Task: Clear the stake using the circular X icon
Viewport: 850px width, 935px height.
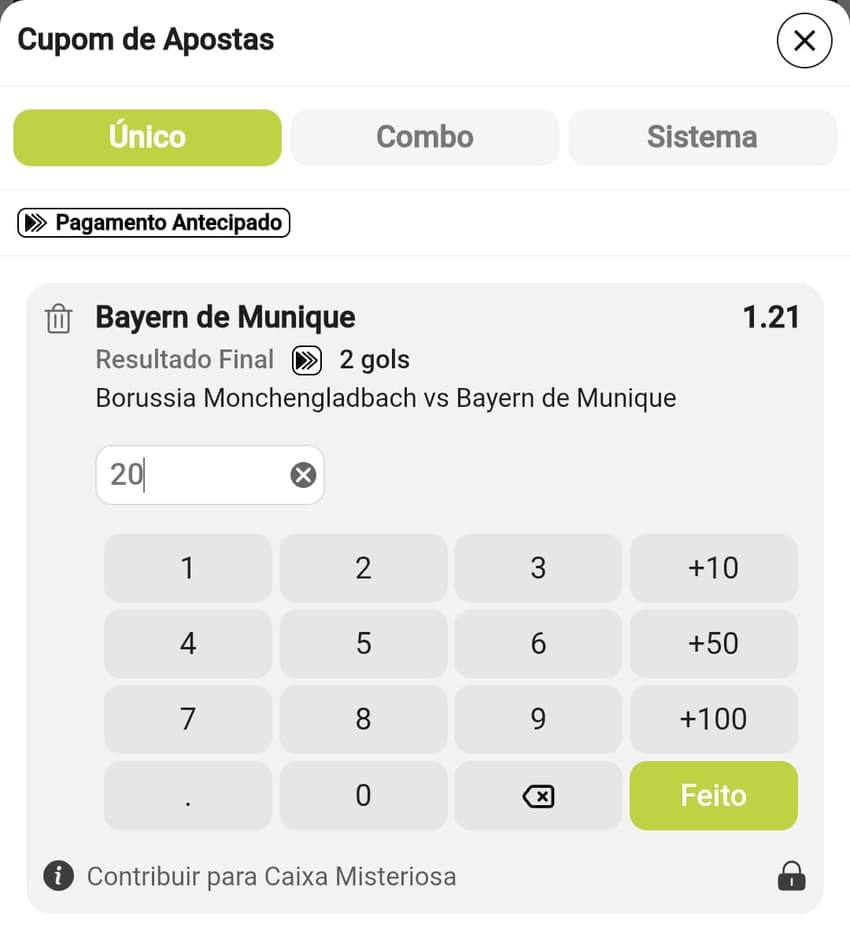Action: tap(303, 475)
